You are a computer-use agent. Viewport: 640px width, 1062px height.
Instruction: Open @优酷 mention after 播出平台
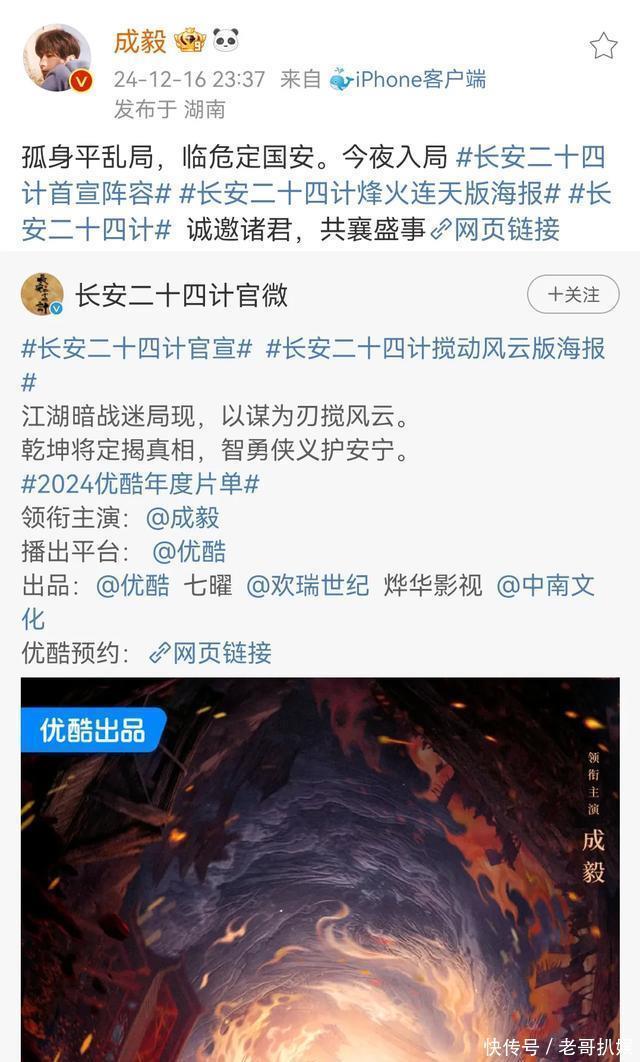(190, 551)
